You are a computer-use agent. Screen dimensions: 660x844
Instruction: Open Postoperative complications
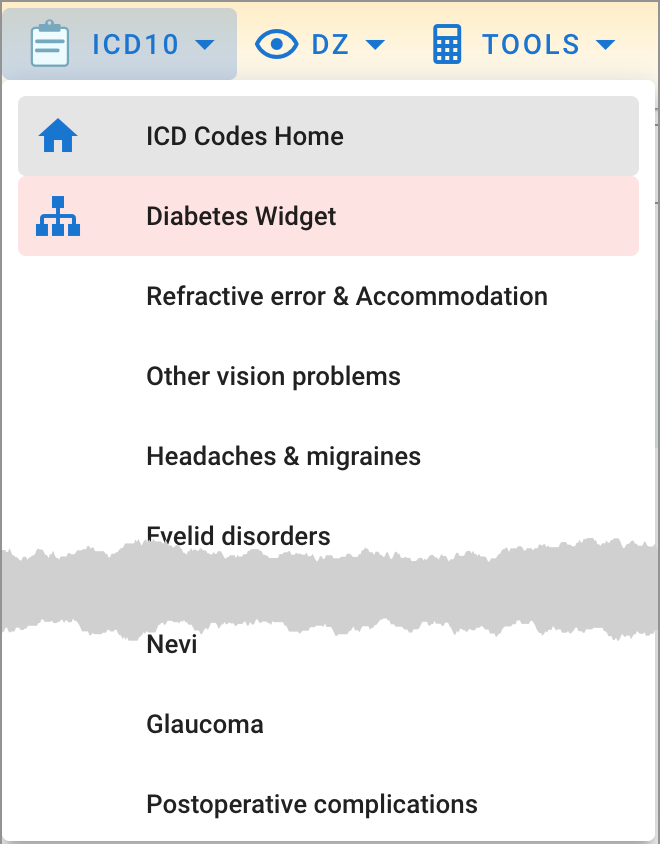(x=311, y=804)
